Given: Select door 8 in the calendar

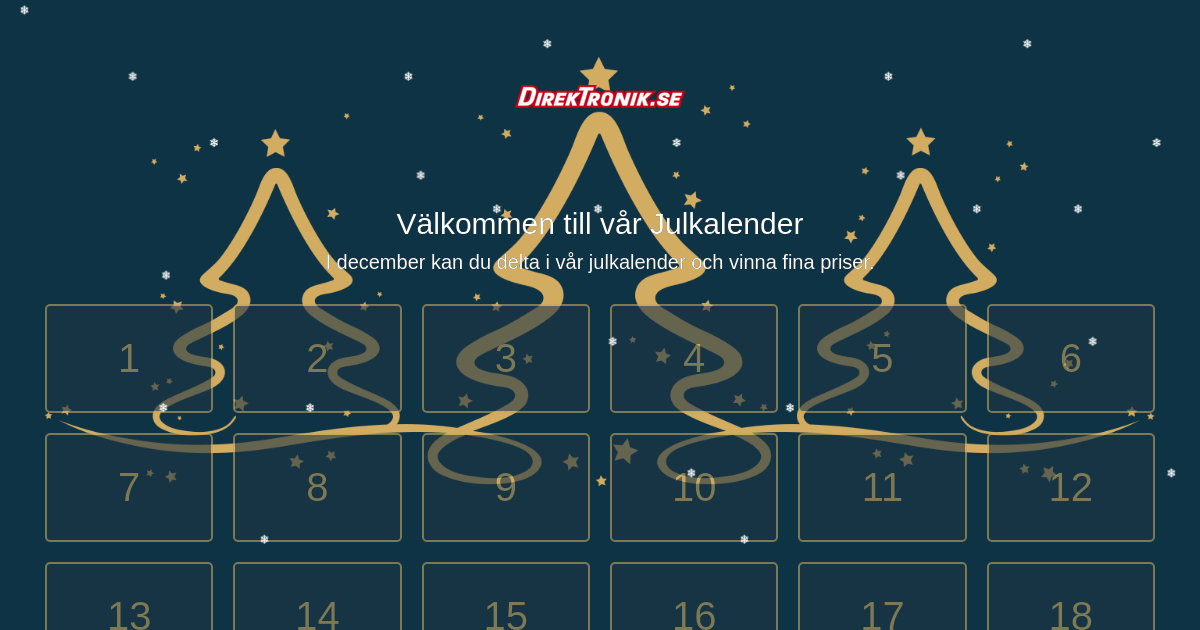Looking at the screenshot, I should [317, 487].
